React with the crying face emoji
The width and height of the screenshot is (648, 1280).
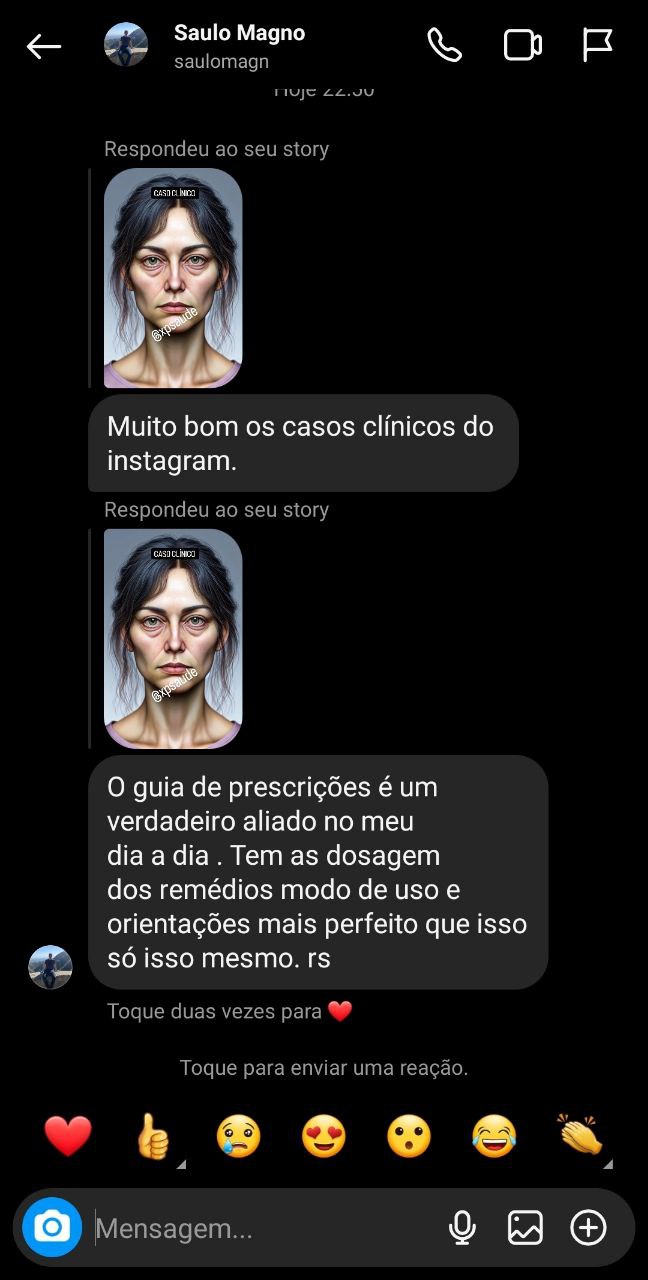[x=238, y=1137]
